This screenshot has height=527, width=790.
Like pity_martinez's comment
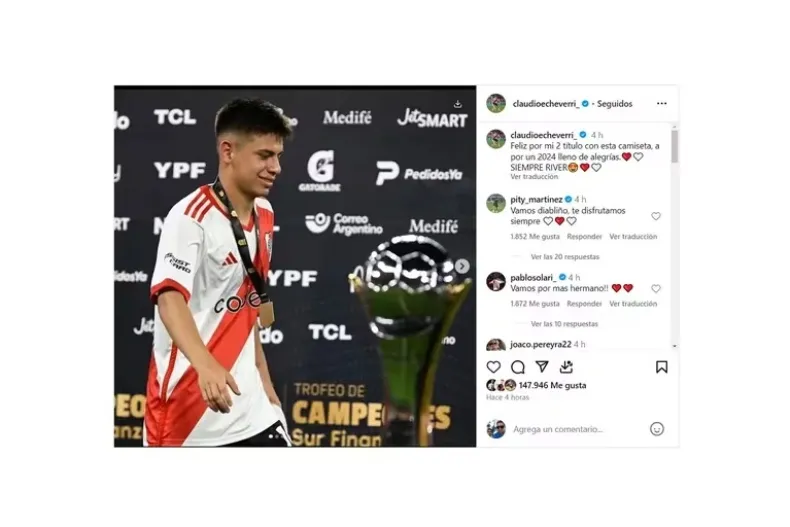(x=656, y=216)
